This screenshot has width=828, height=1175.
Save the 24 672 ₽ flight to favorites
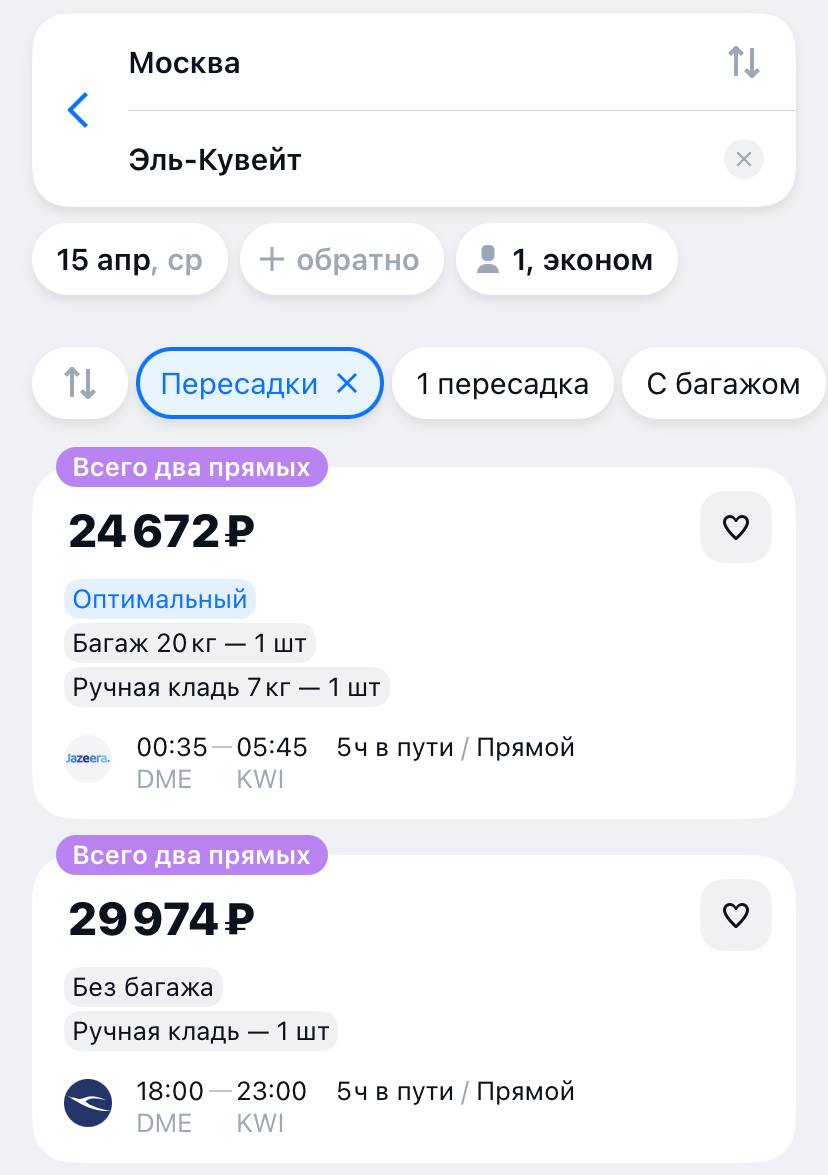735,528
